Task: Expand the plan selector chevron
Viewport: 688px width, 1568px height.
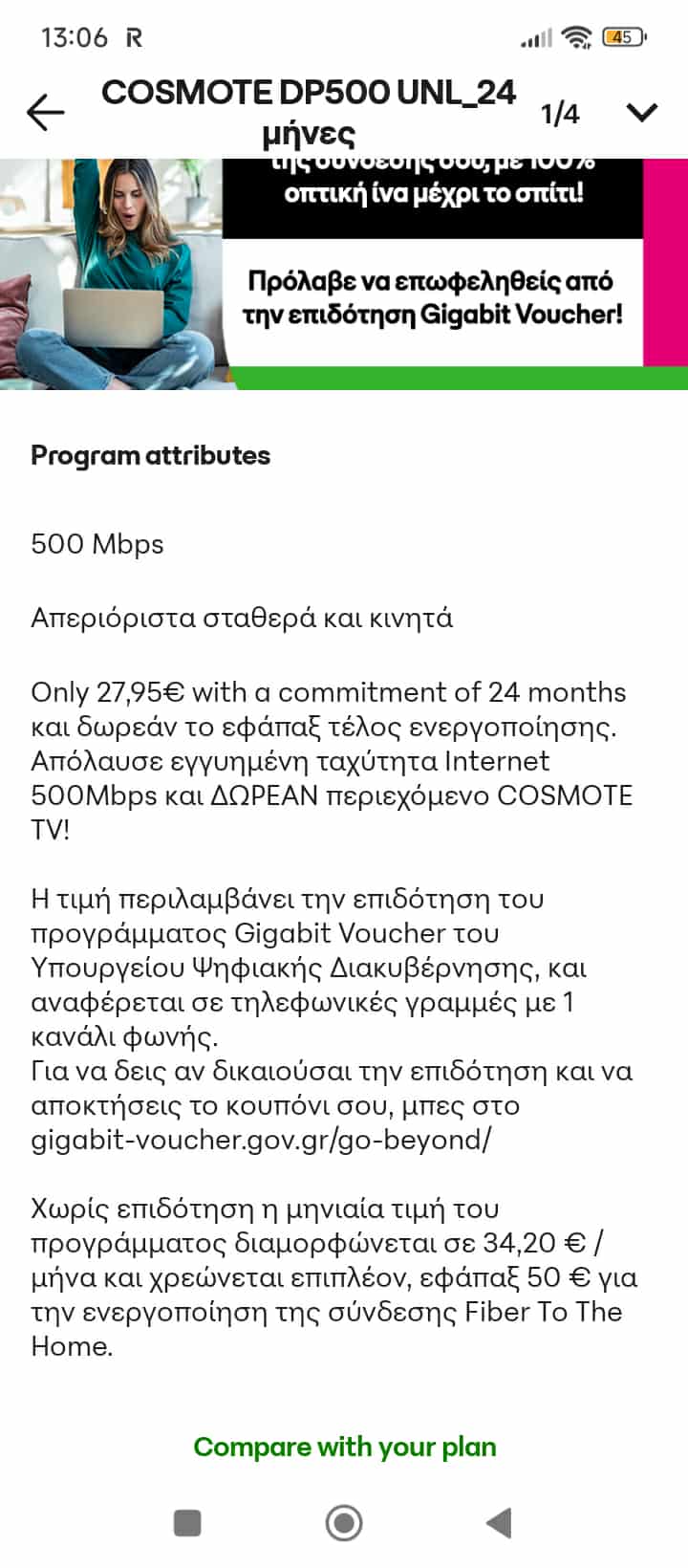Action: [642, 113]
